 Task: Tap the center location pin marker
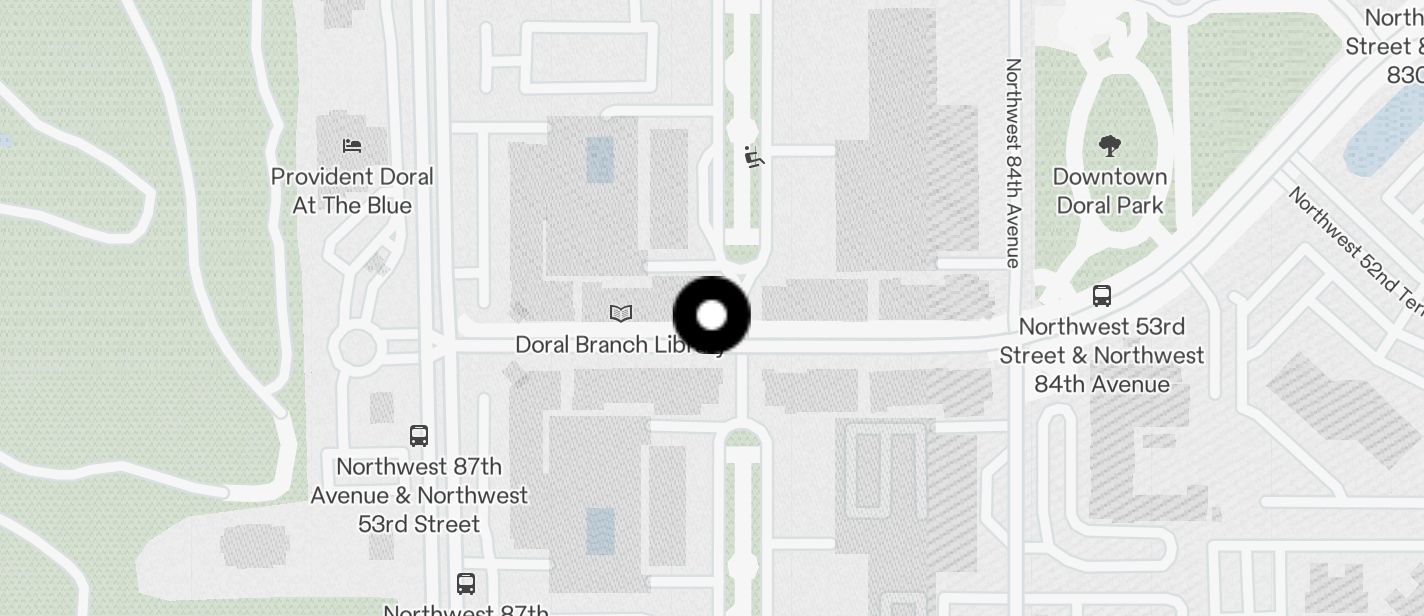[x=711, y=316]
